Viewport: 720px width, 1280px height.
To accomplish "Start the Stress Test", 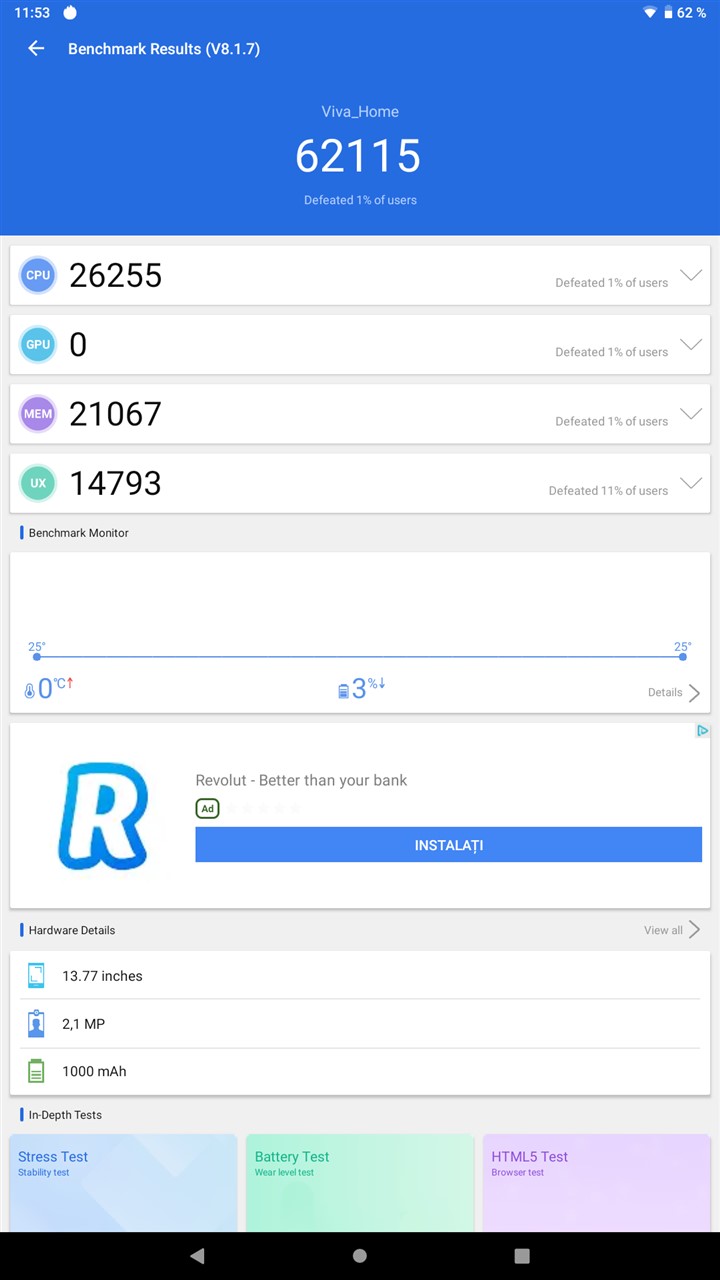I will click(x=123, y=1182).
